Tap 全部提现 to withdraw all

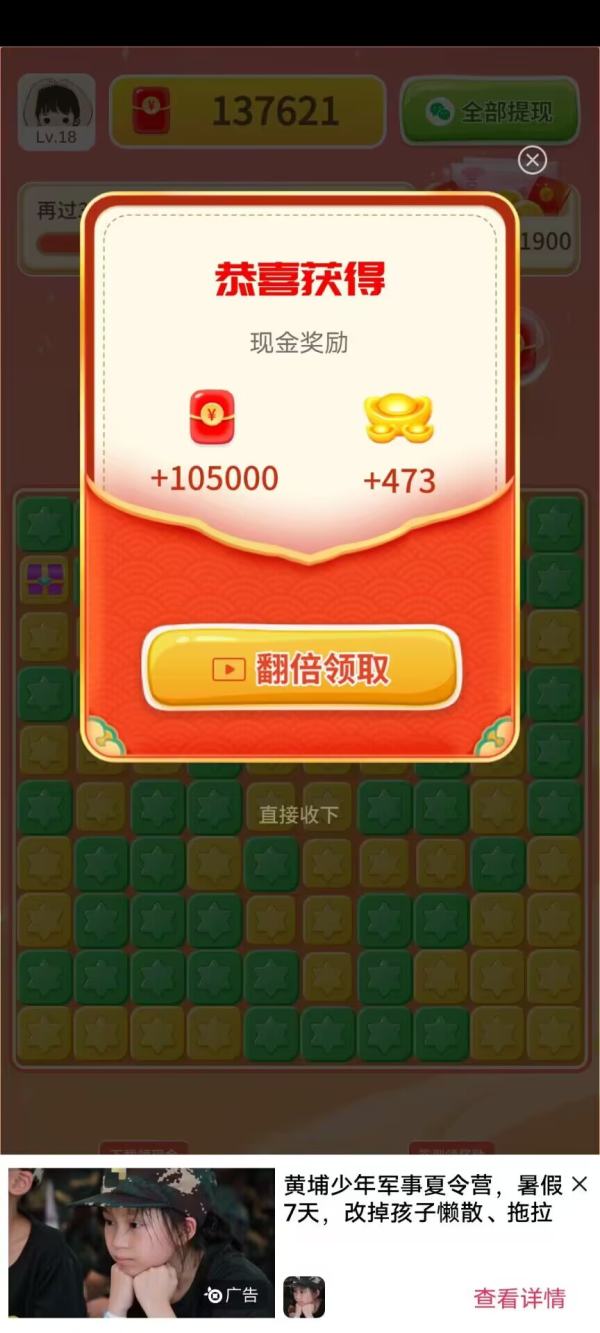pyautogui.click(x=491, y=112)
